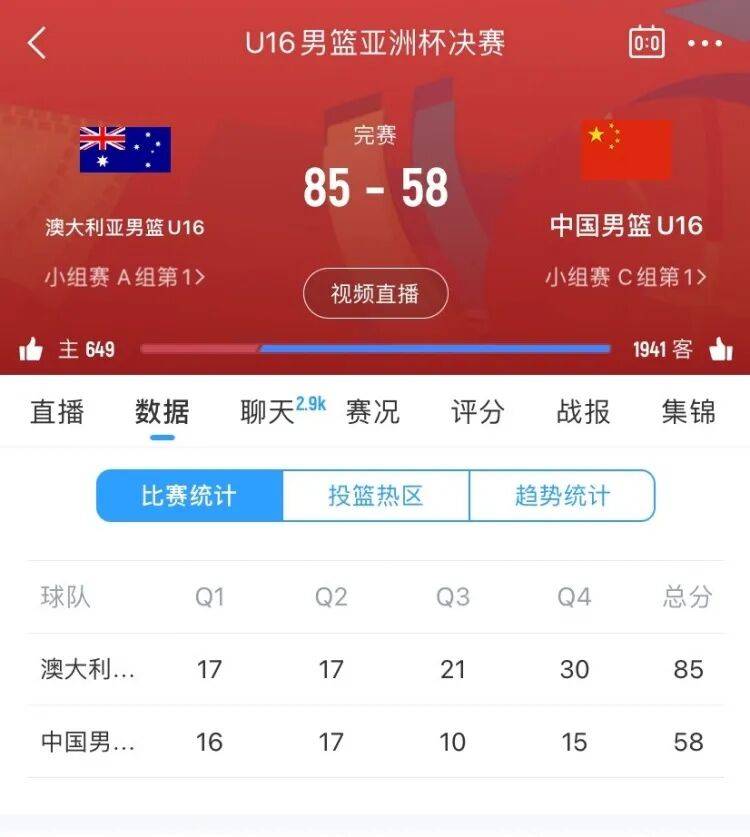
Task: Select the 趋势统计 sub-tab
Action: click(562, 494)
